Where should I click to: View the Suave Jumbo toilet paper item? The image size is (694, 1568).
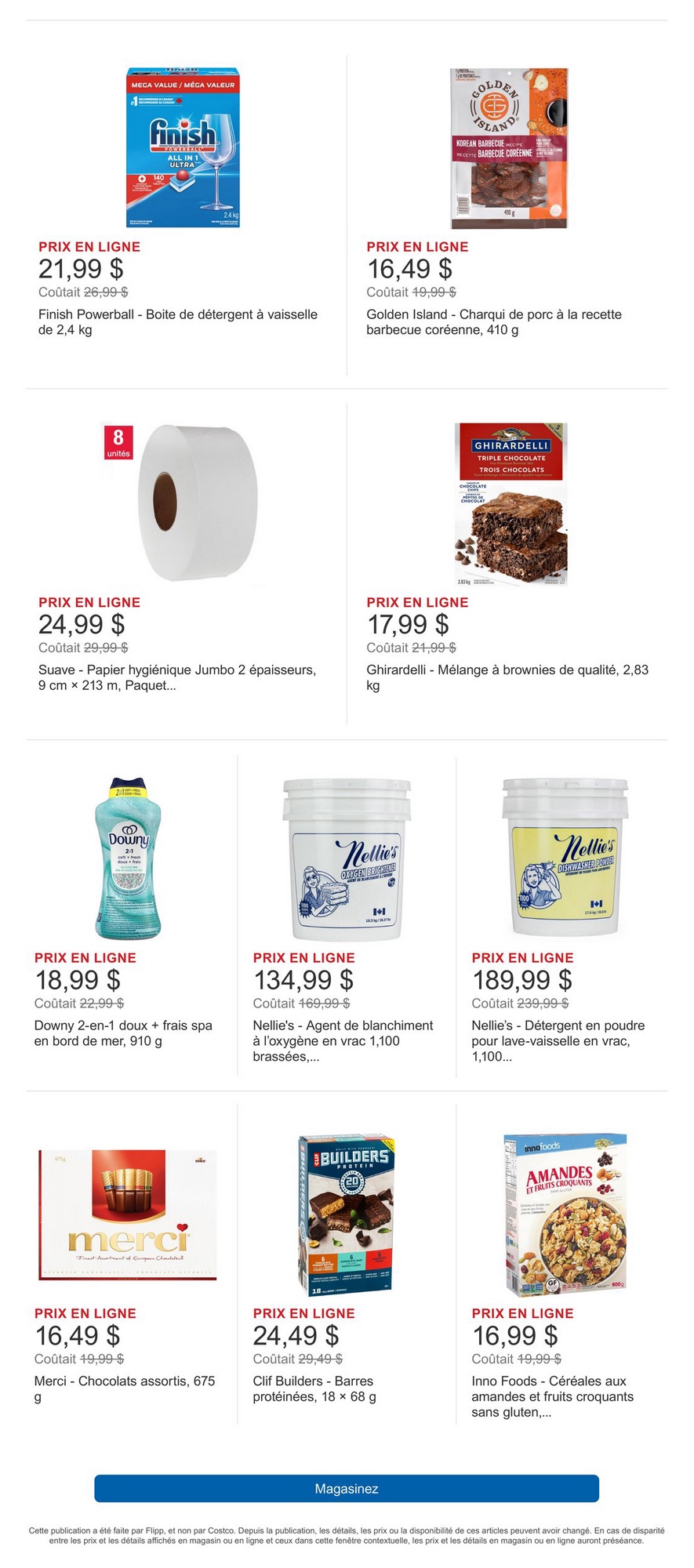point(183,503)
